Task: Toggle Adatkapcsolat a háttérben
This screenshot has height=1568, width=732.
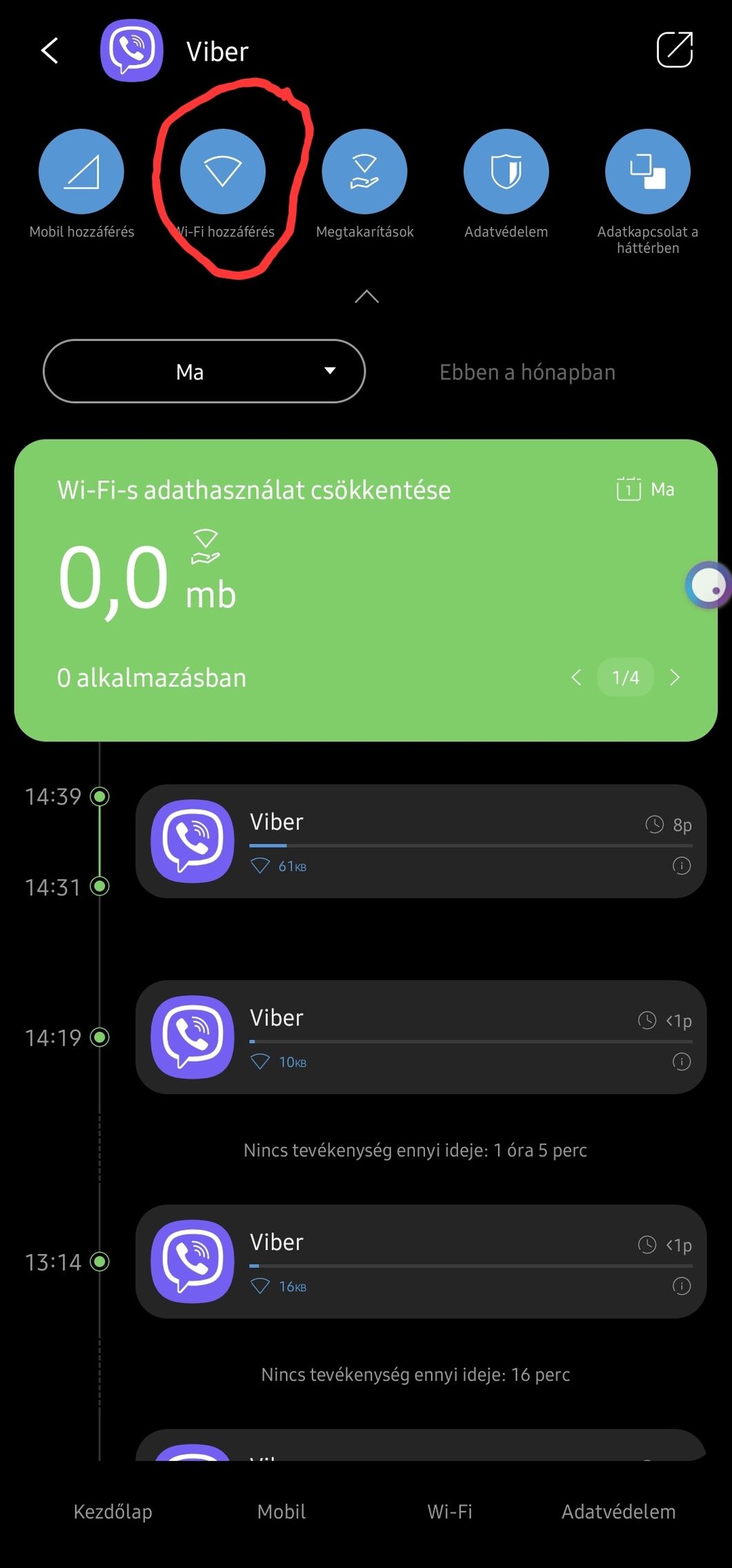Action: [647, 171]
